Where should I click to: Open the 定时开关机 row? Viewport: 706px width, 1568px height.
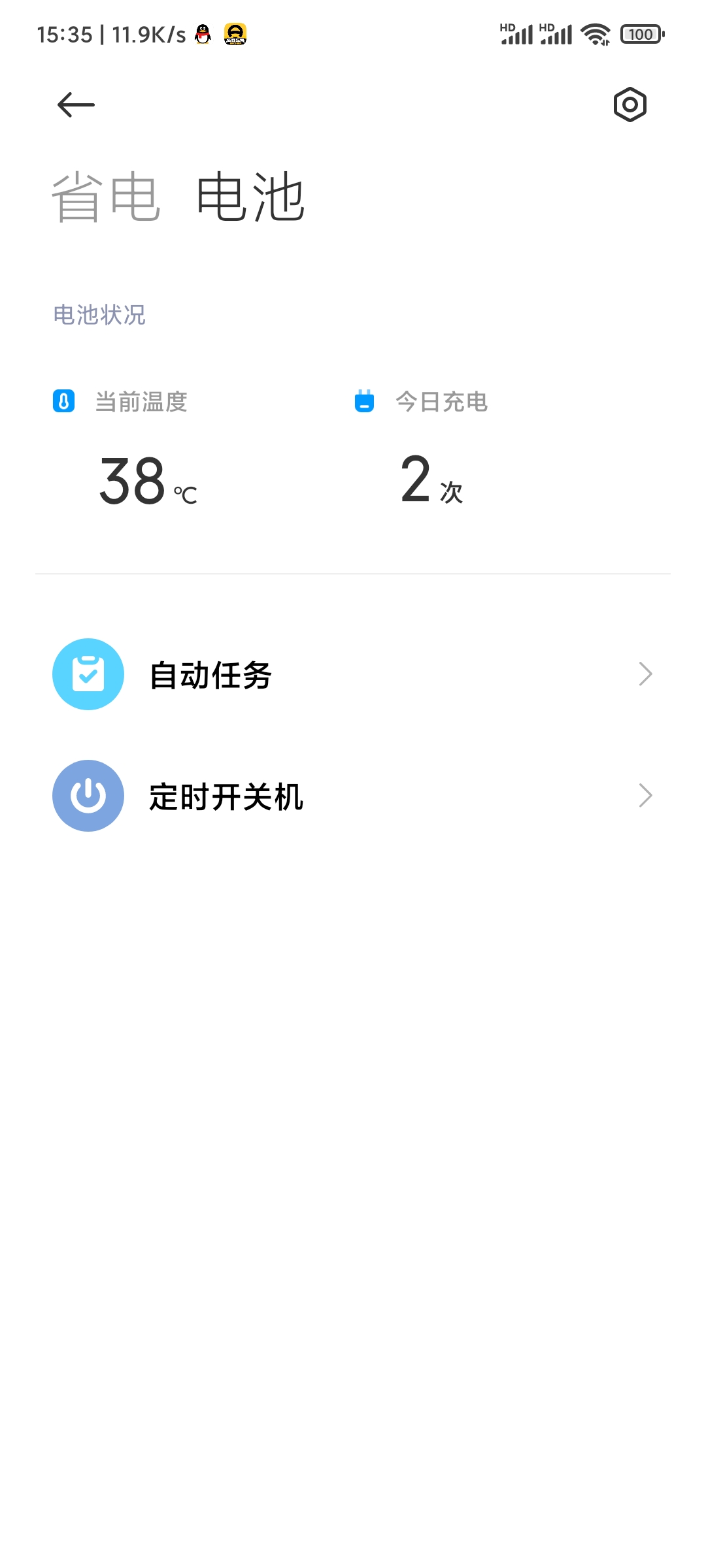[x=353, y=796]
